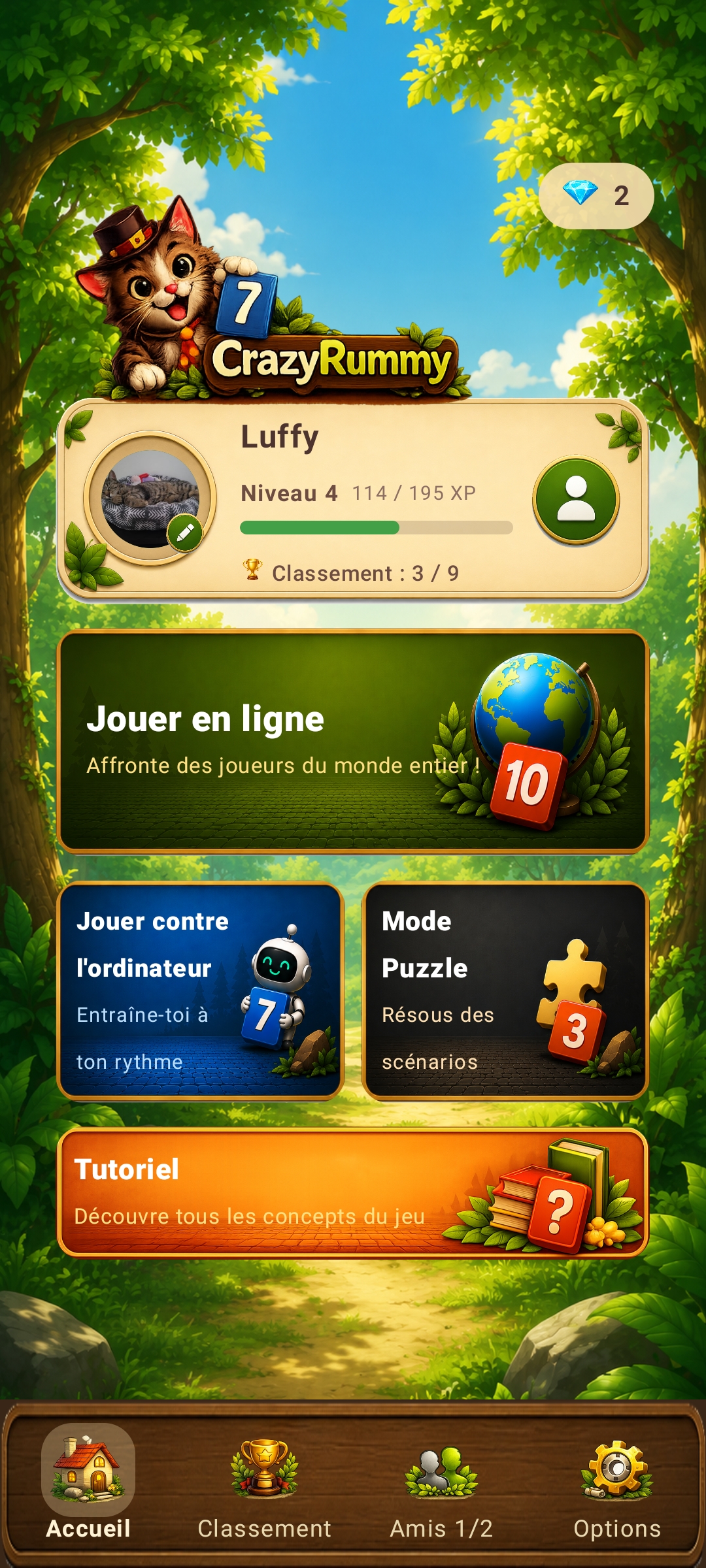Open the diamond gems balance

click(596, 195)
